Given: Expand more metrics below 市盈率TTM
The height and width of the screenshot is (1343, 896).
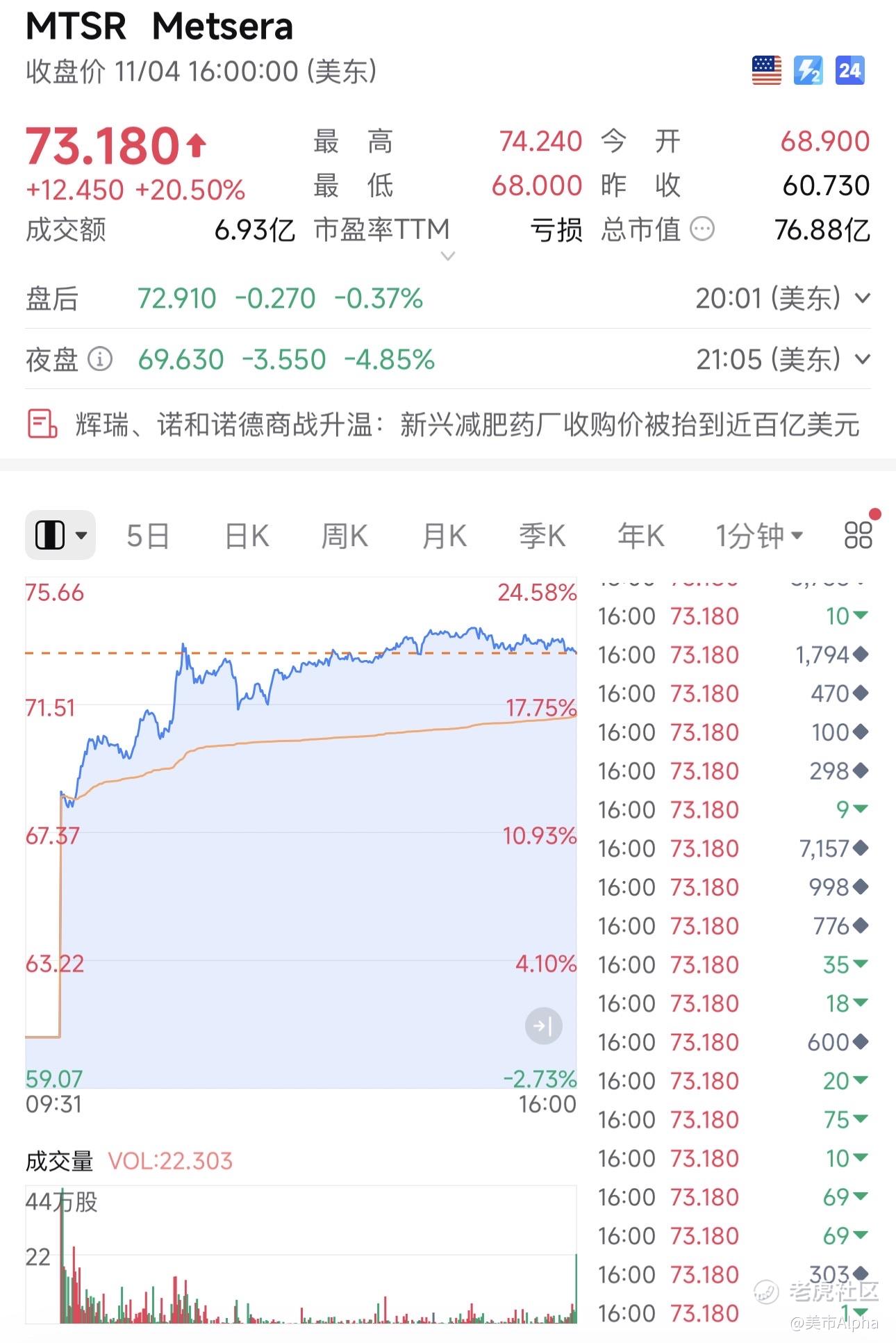Looking at the screenshot, I should tap(448, 256).
